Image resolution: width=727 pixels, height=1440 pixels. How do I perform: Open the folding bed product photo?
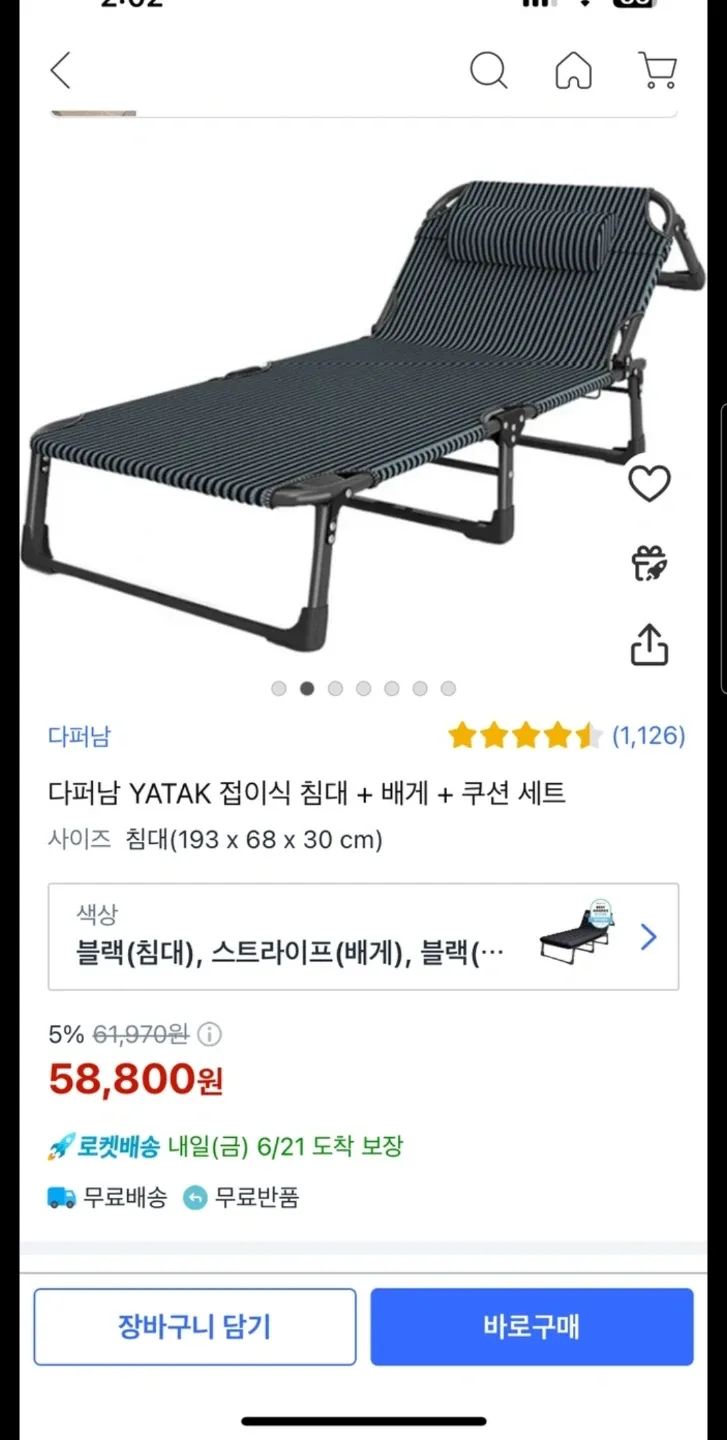[340, 410]
